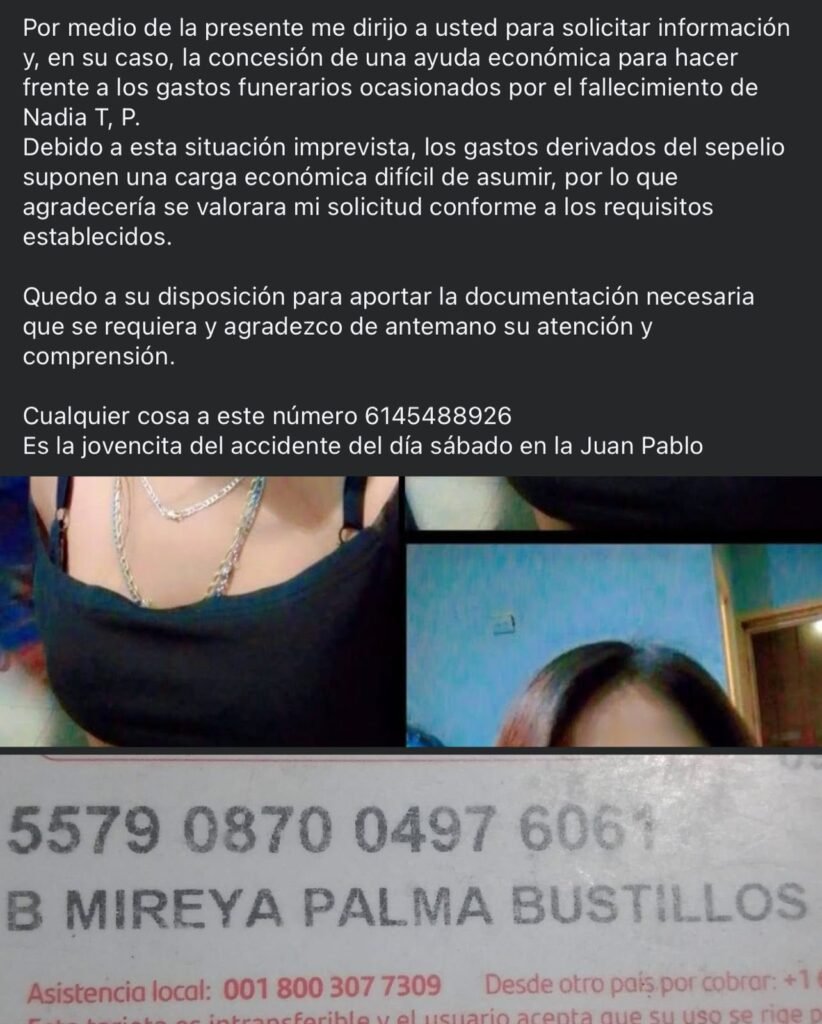The width and height of the screenshot is (822, 1024).
Task: Open the photo with the blue wall
Action: click(x=612, y=644)
